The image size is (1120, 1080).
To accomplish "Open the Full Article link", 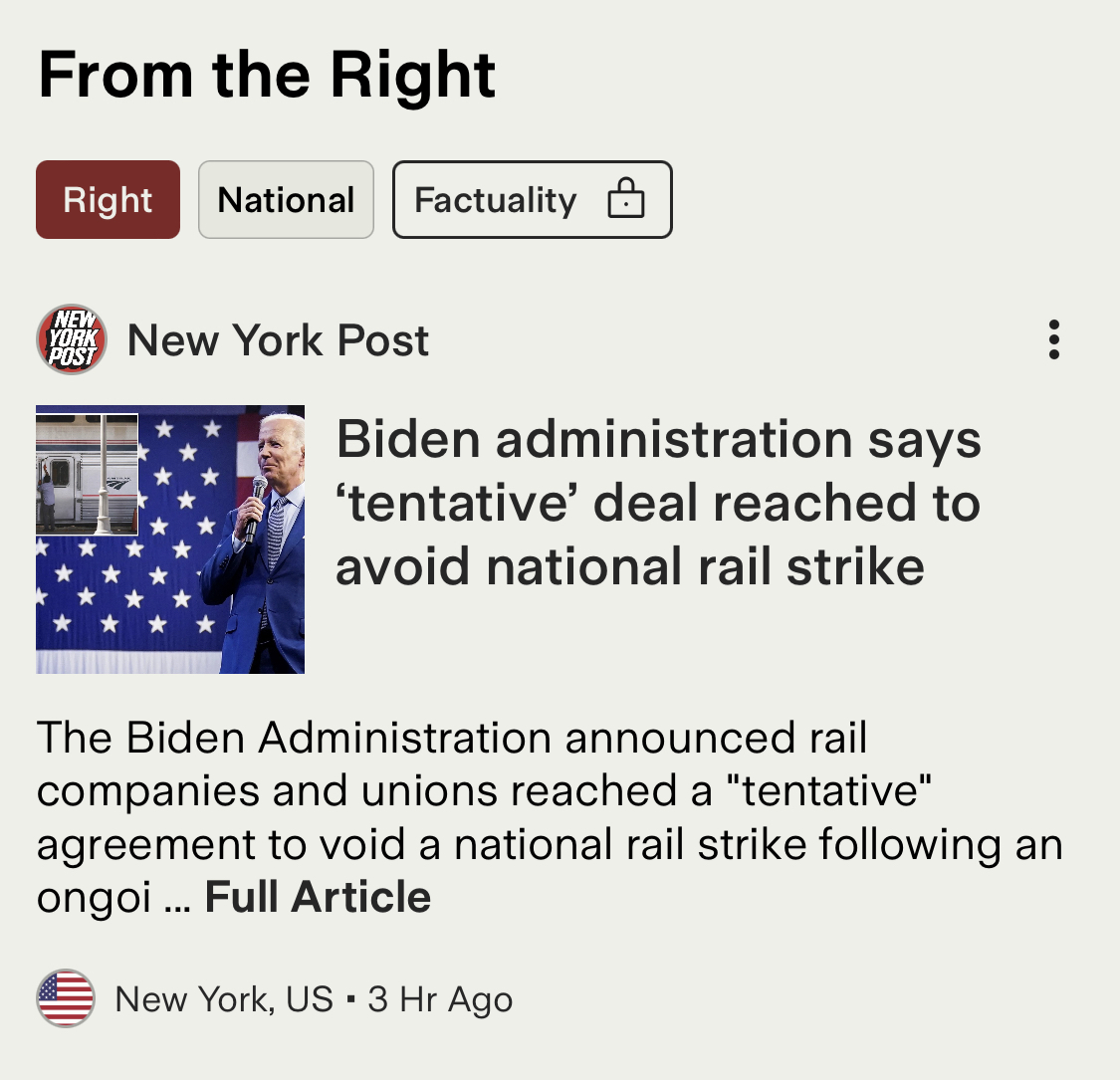I will pos(318,897).
